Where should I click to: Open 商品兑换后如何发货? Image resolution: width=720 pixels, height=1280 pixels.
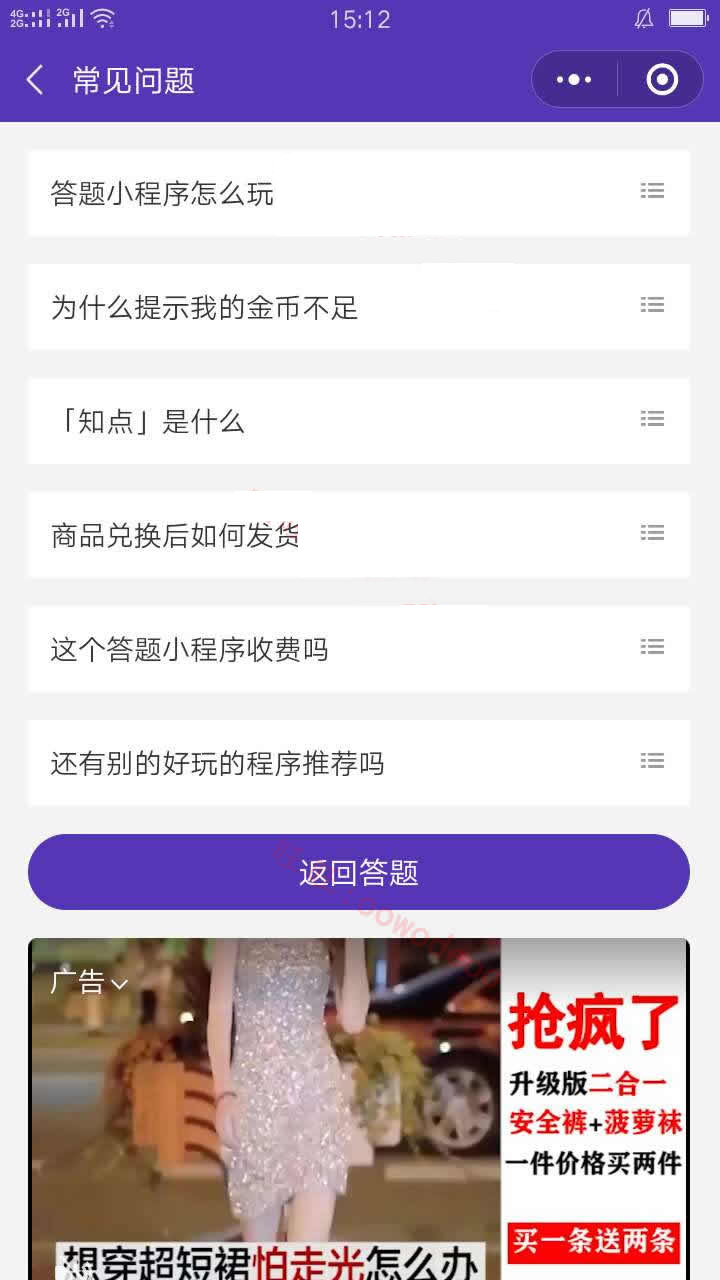358,535
